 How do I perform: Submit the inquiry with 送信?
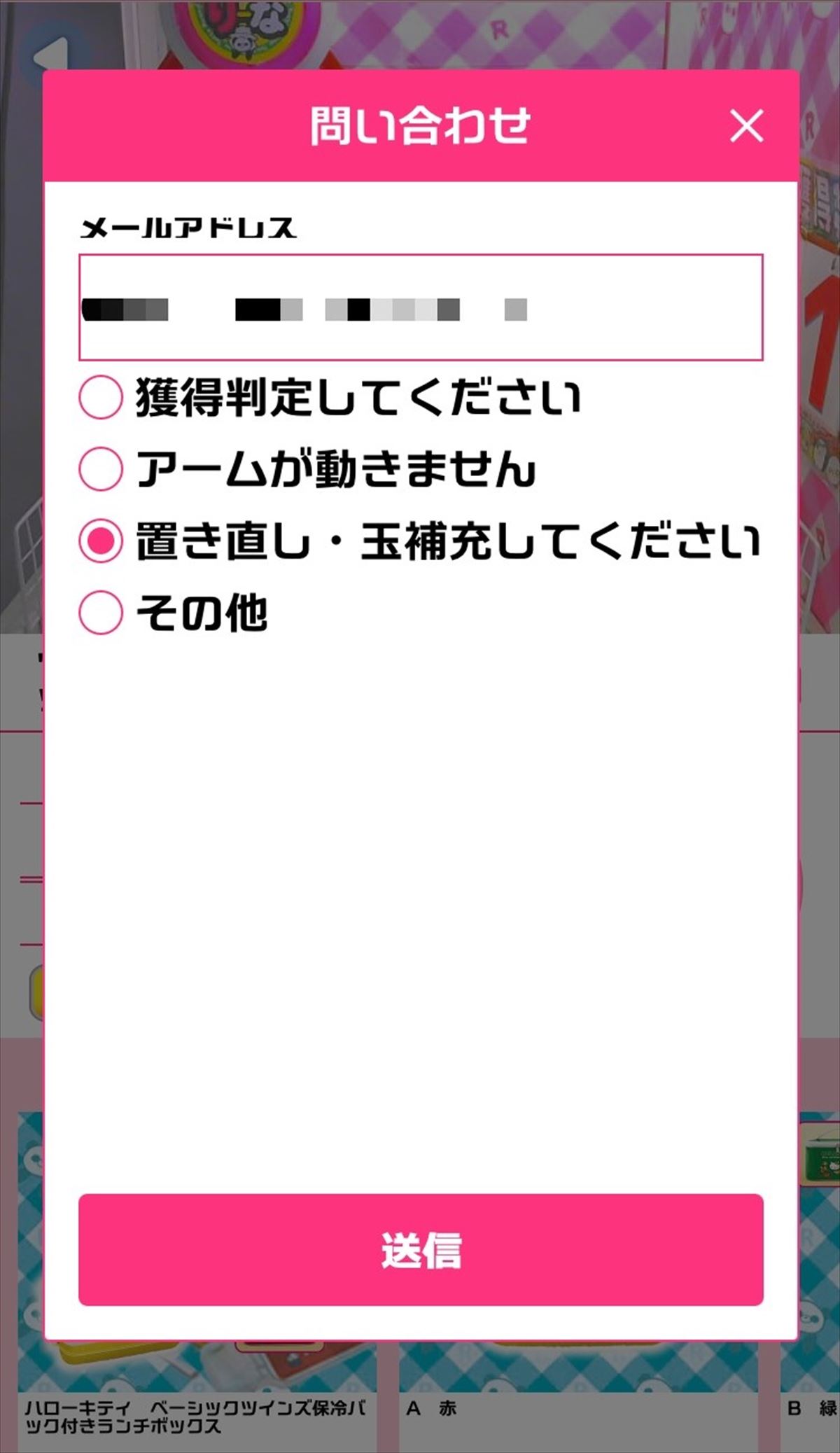[420, 1250]
